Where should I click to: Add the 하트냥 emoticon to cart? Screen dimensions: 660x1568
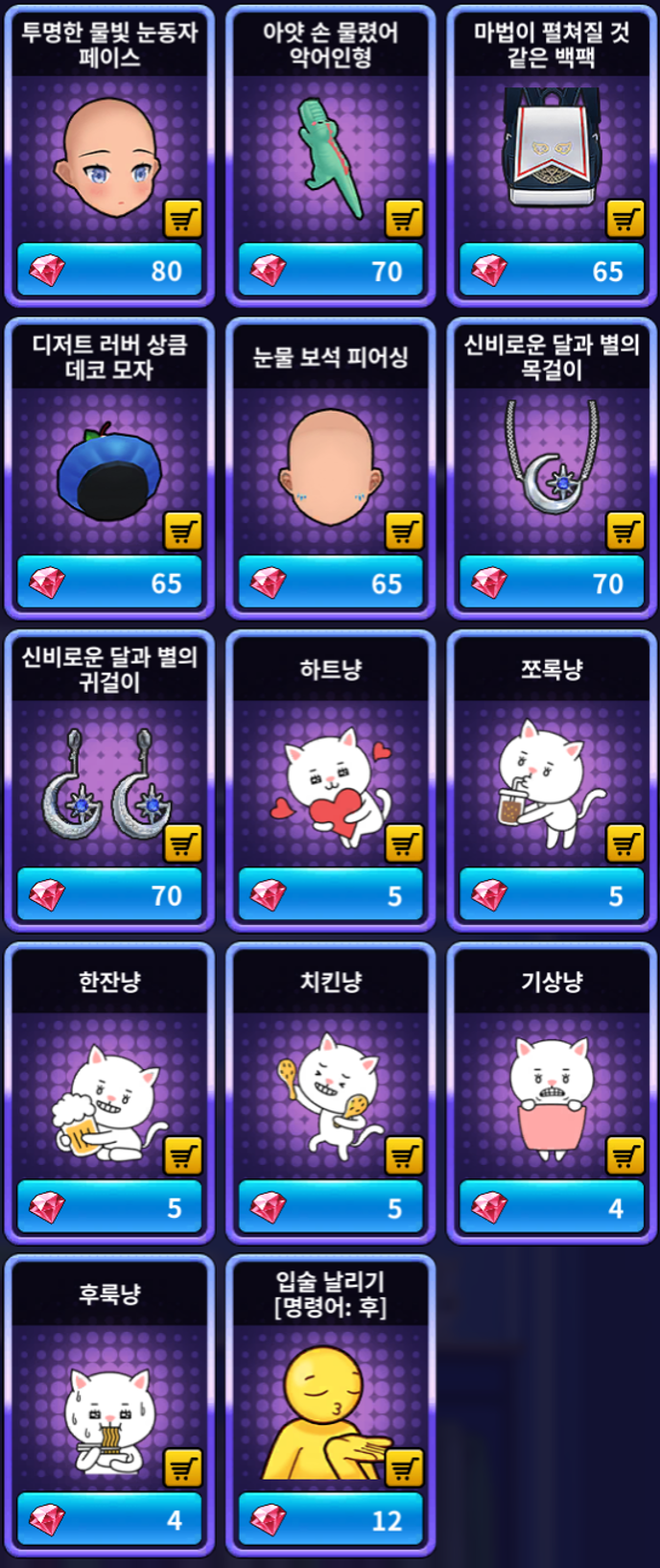(404, 843)
